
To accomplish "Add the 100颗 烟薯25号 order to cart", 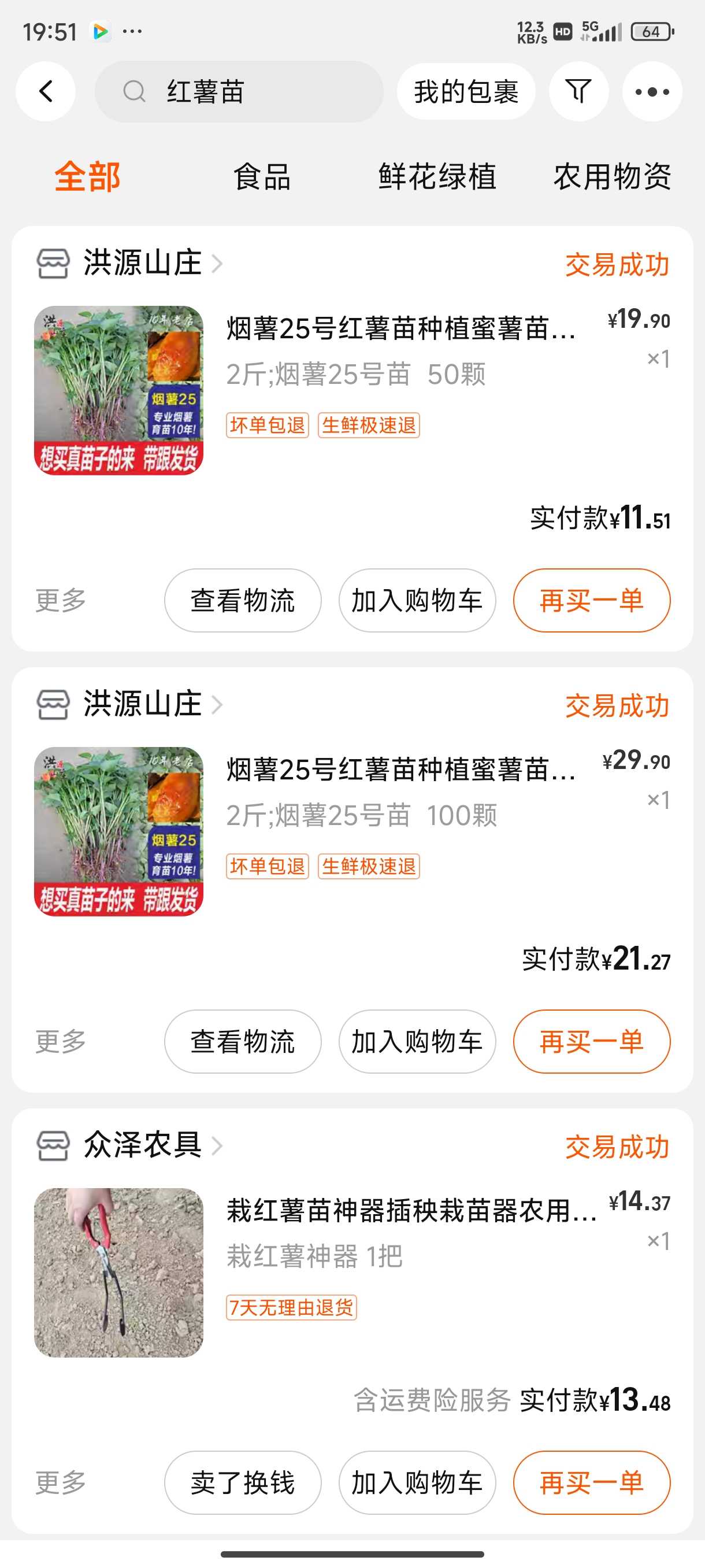I will coord(417,1041).
